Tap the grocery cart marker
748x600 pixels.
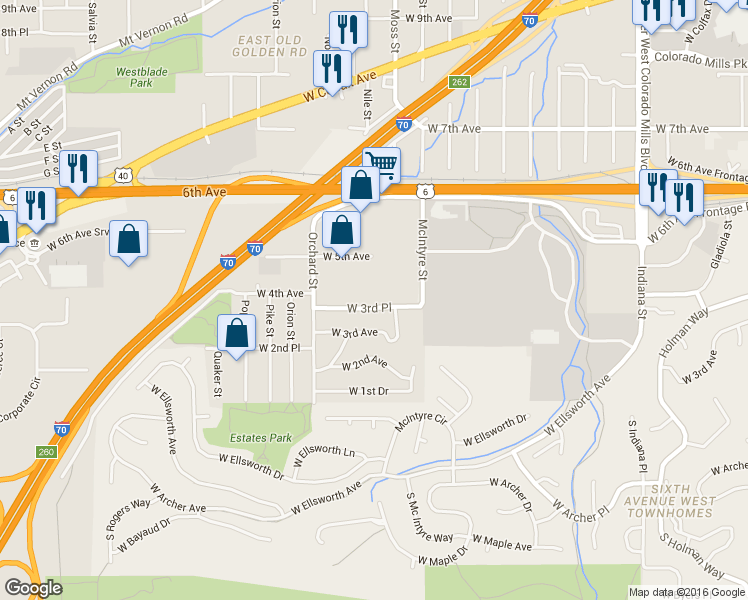(x=382, y=164)
